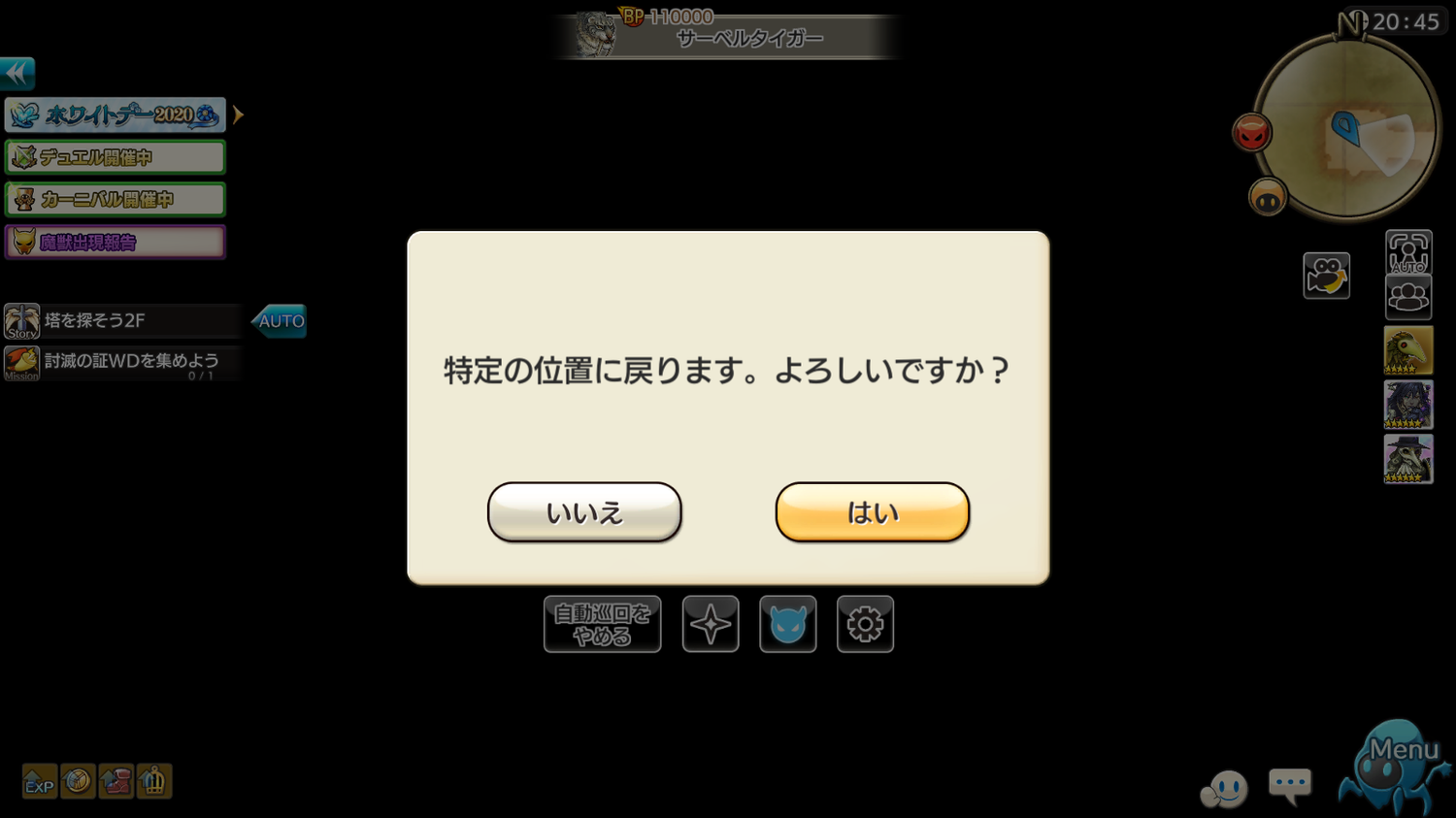Open the カーニバル開催中 banner
Image resolution: width=1456 pixels, height=818 pixels.
click(x=116, y=200)
